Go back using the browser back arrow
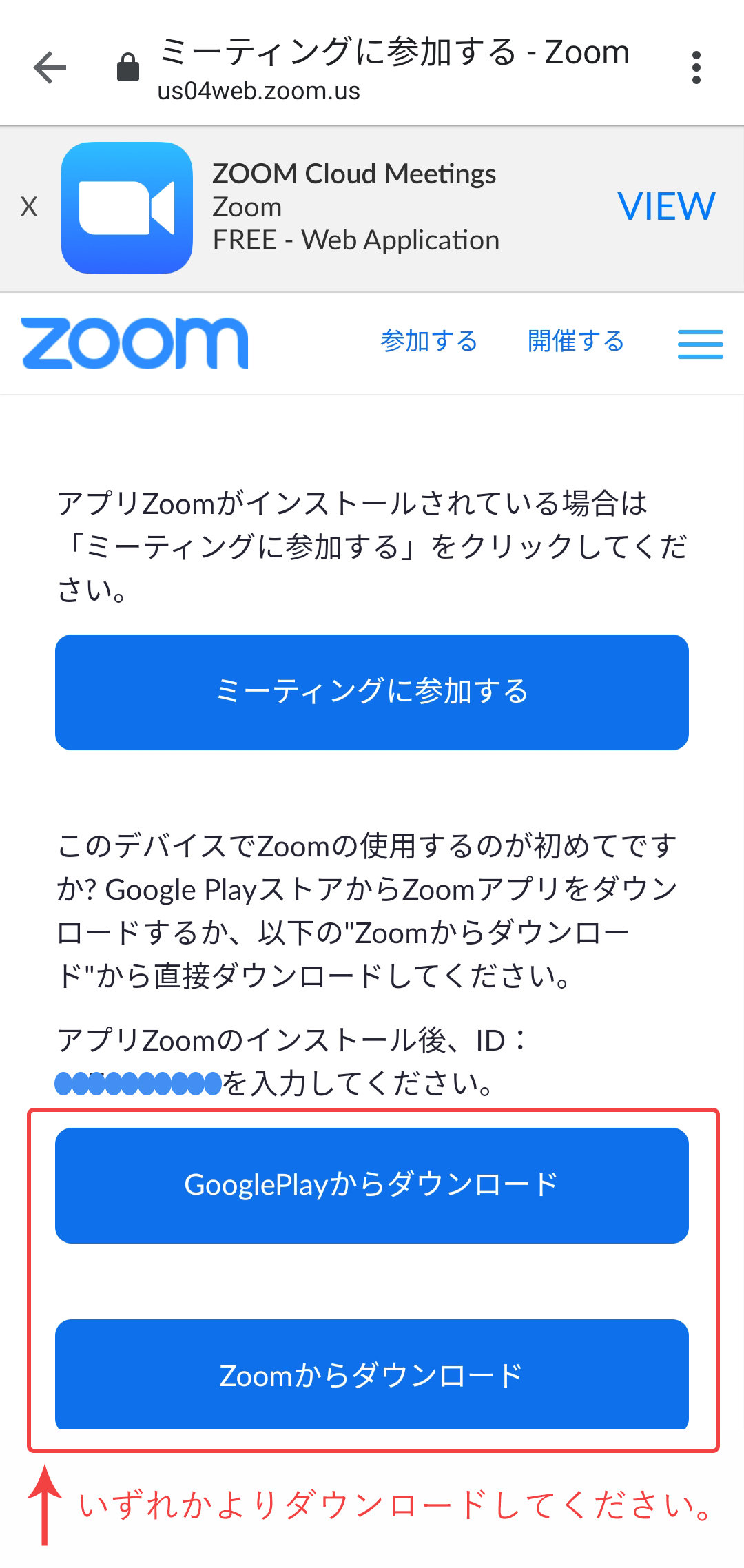This screenshot has height=1568, width=744. point(50,68)
